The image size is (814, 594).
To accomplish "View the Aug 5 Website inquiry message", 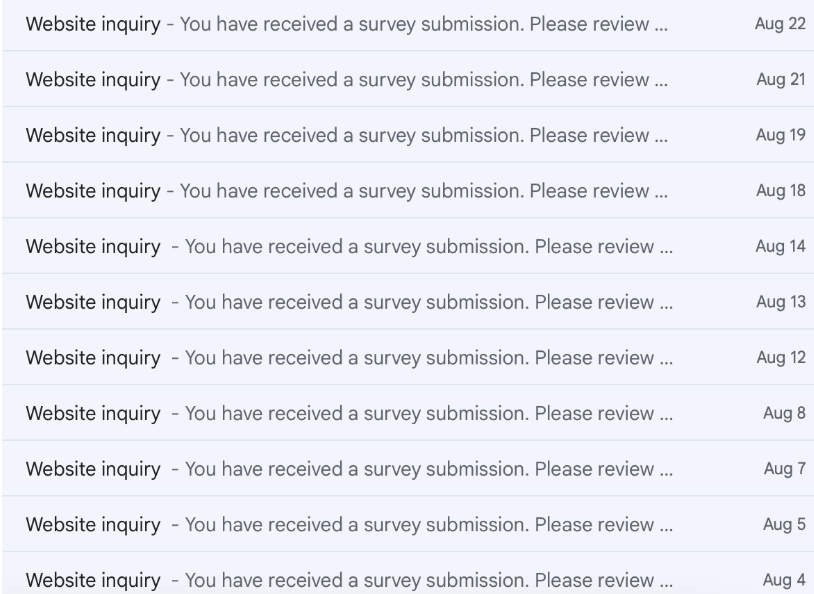I will tap(408, 523).
